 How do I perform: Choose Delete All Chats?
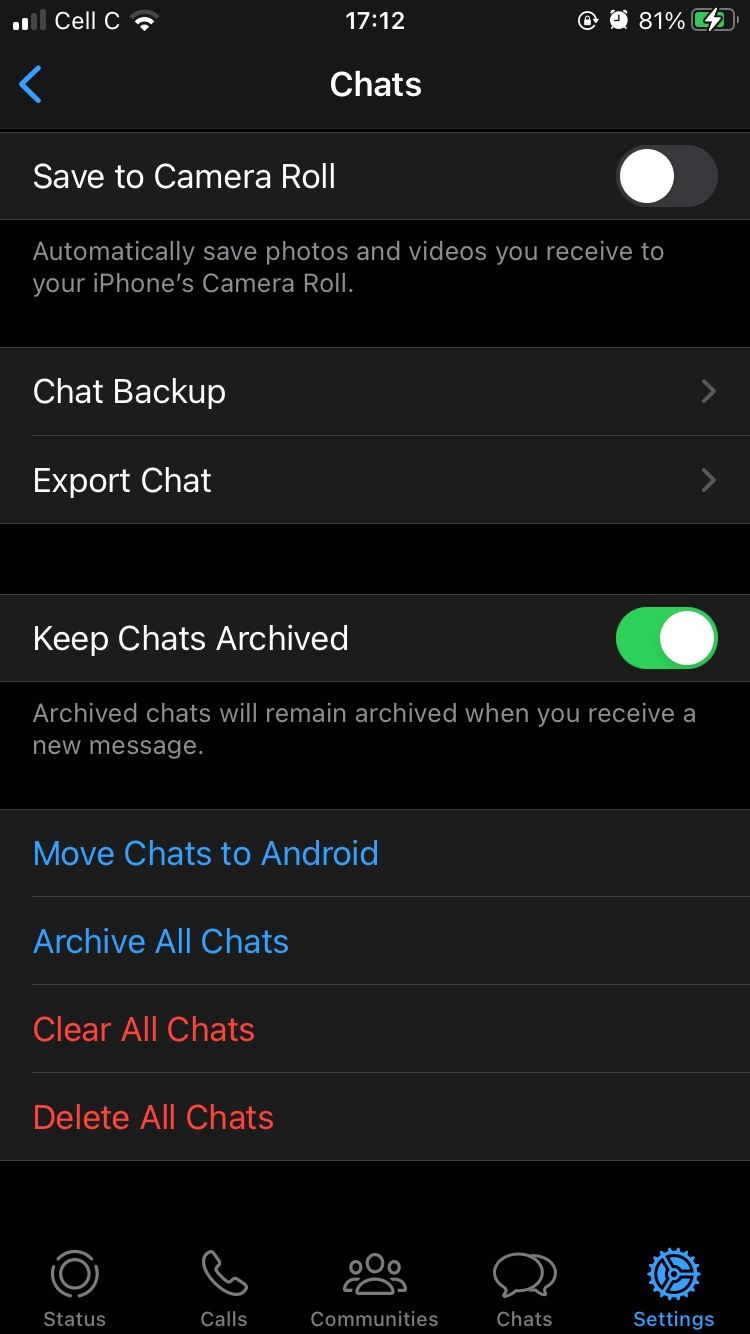point(153,1117)
